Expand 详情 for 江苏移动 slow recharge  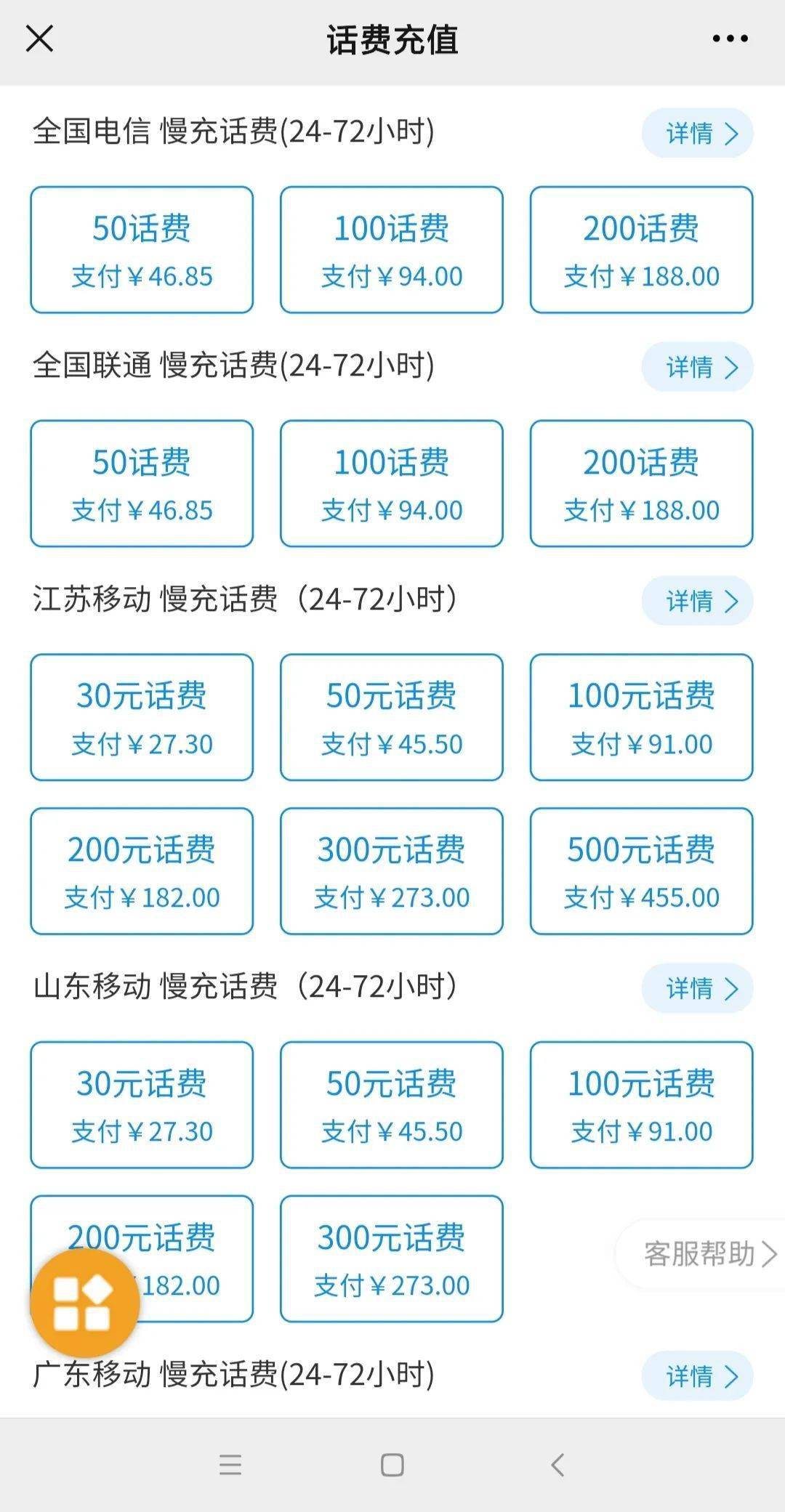(x=696, y=601)
